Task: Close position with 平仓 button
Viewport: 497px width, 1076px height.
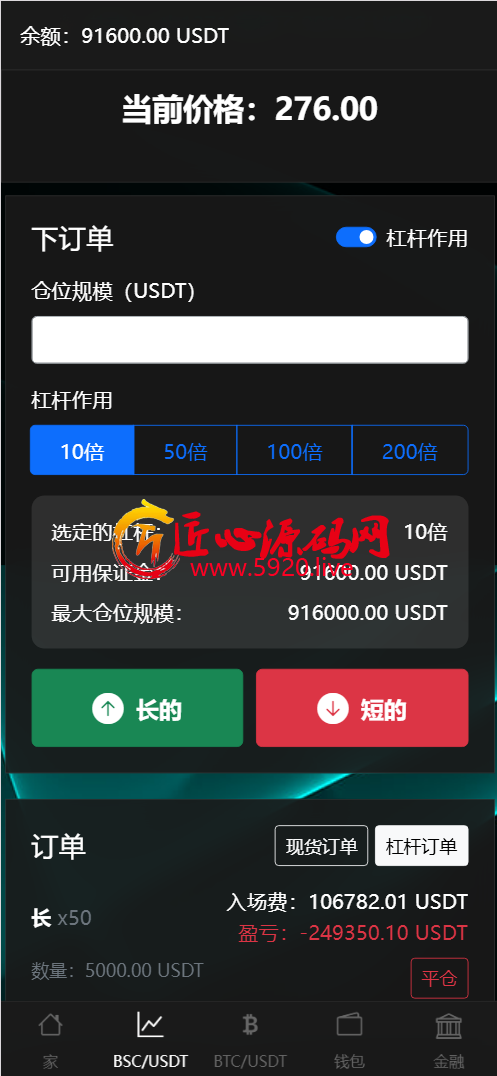Action: point(439,978)
